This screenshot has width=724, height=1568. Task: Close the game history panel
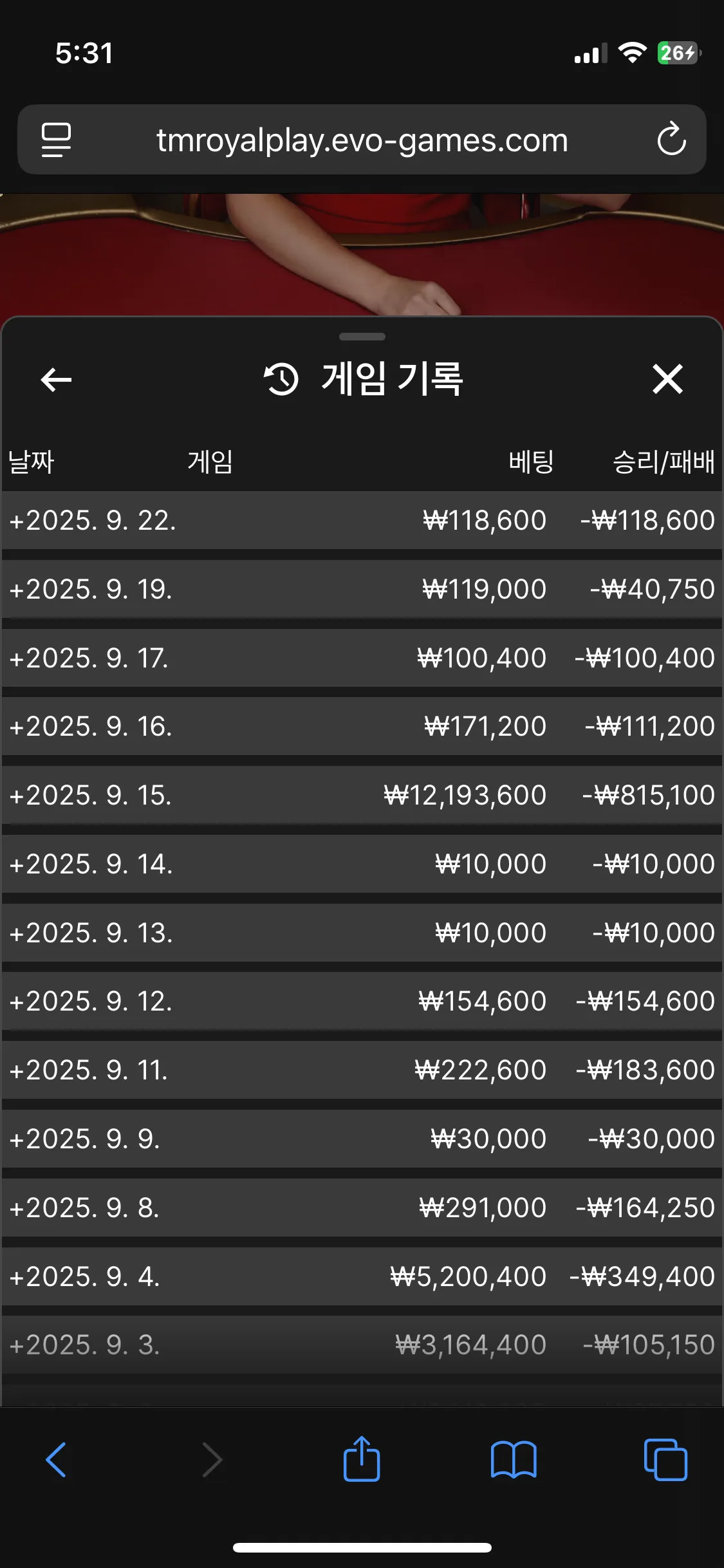pos(667,378)
